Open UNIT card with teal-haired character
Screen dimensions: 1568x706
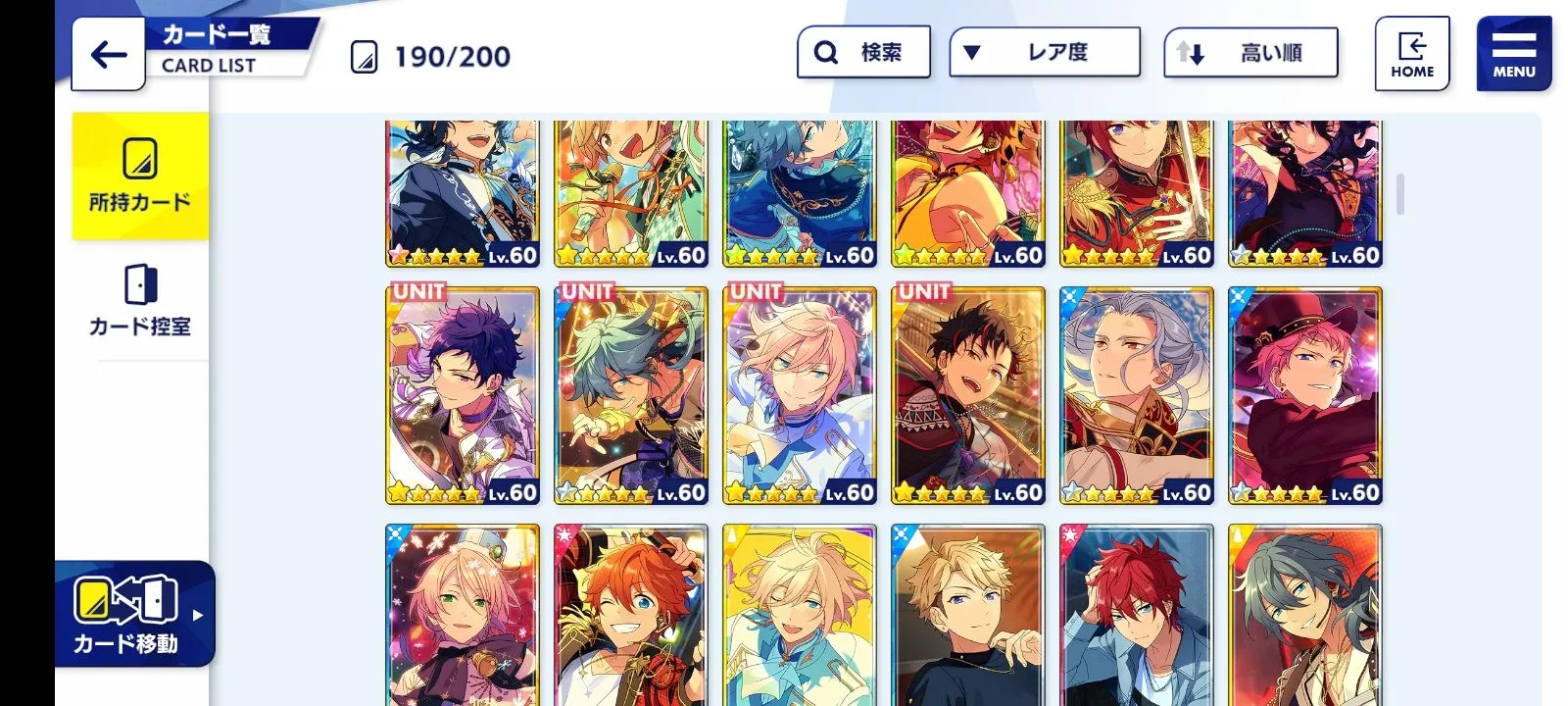pyautogui.click(x=631, y=395)
